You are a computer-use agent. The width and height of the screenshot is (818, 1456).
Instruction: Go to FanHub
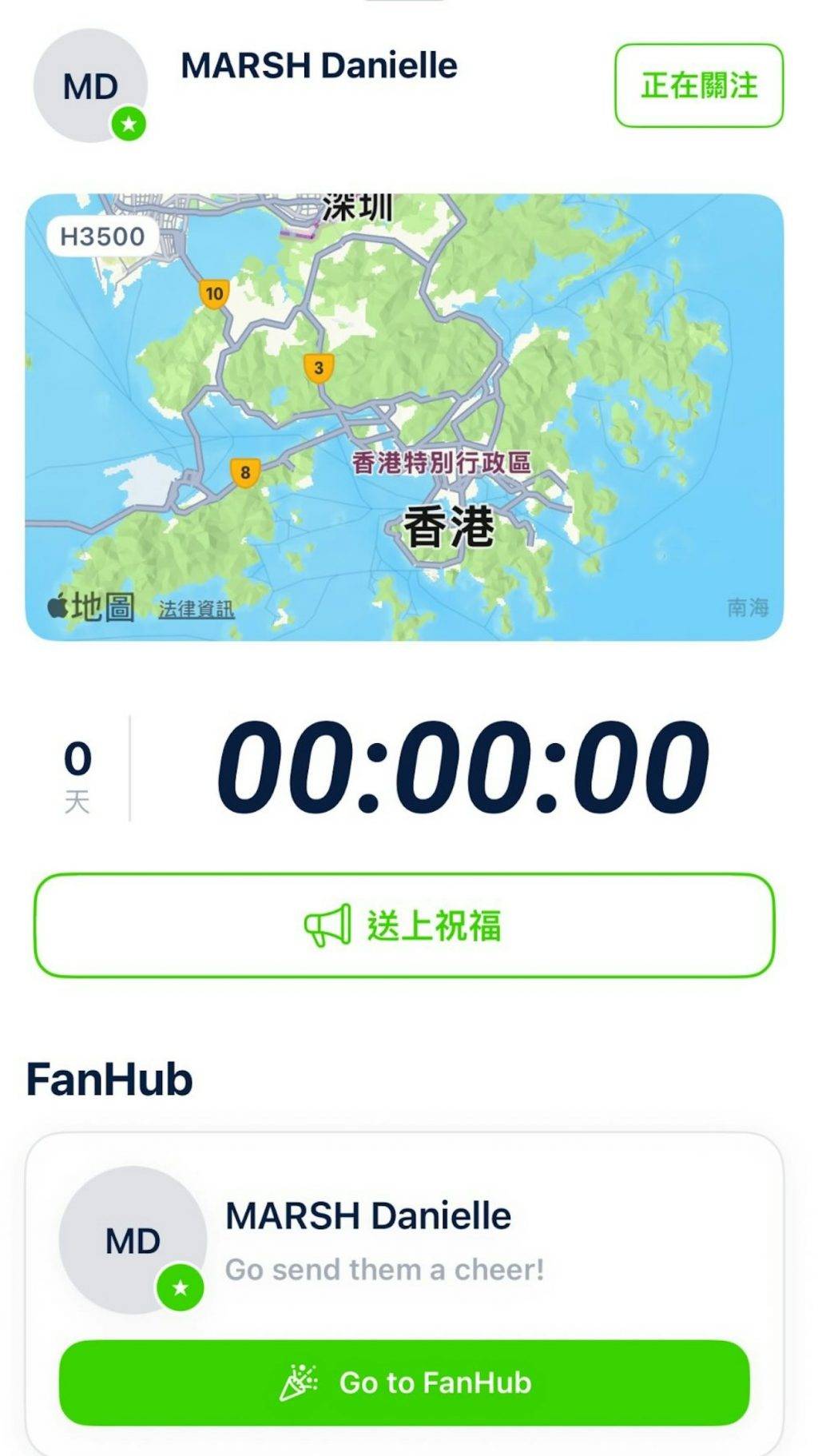tap(404, 1382)
